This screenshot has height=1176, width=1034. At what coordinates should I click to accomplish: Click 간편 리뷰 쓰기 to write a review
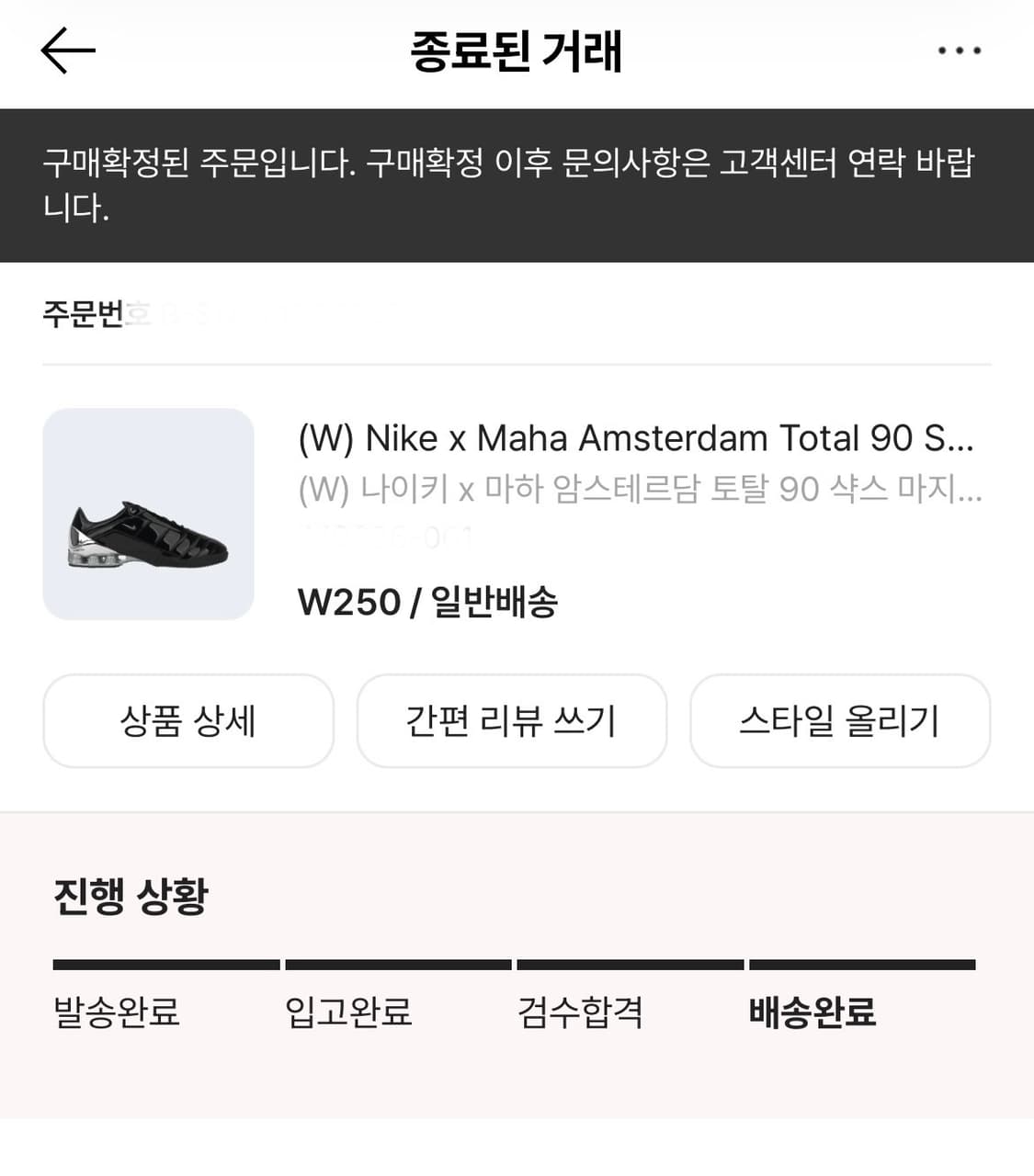coord(513,721)
